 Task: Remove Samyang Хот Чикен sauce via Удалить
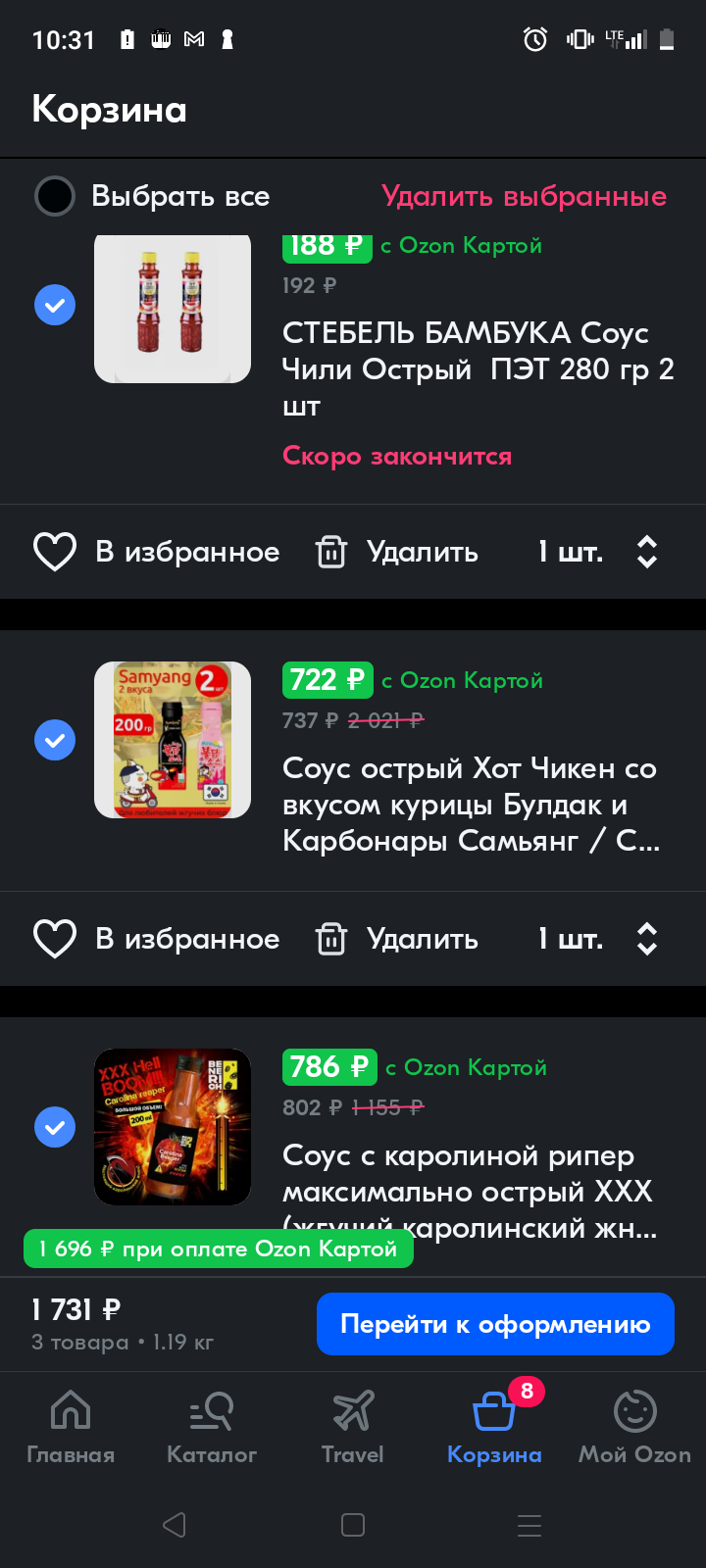pyautogui.click(x=397, y=939)
